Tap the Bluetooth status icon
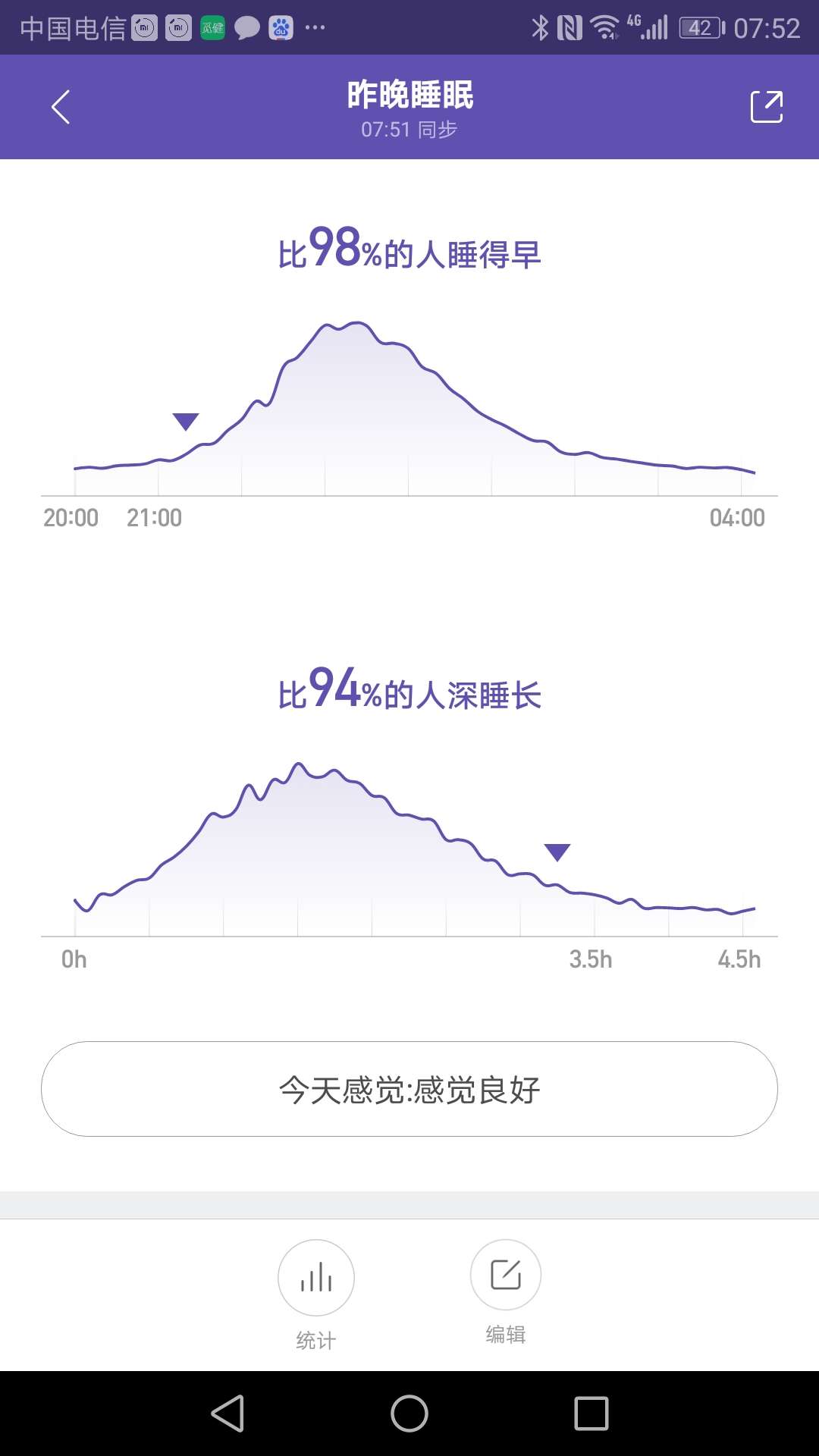 541,27
